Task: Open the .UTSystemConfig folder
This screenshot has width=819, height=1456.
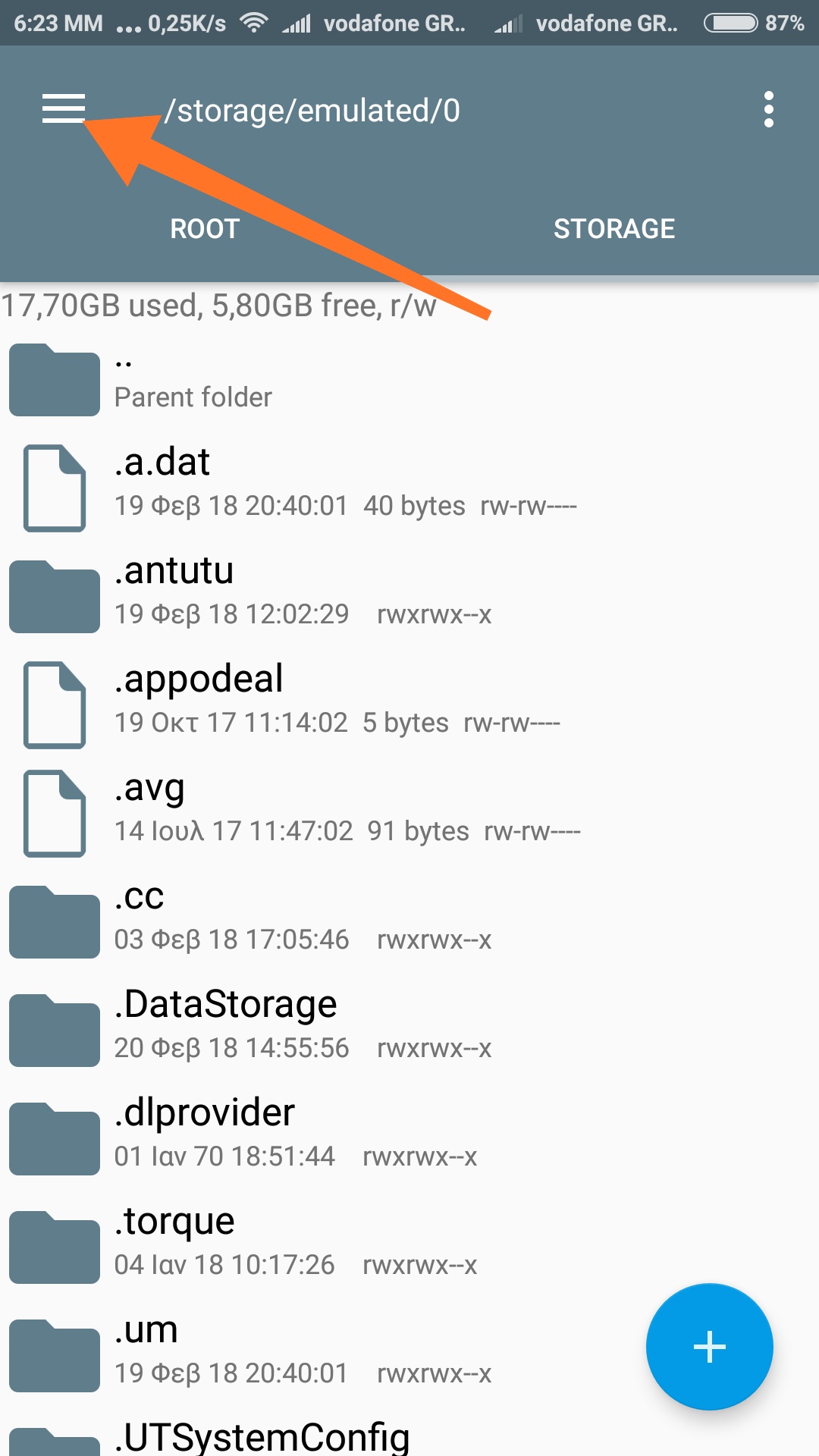Action: pyautogui.click(x=409, y=1433)
